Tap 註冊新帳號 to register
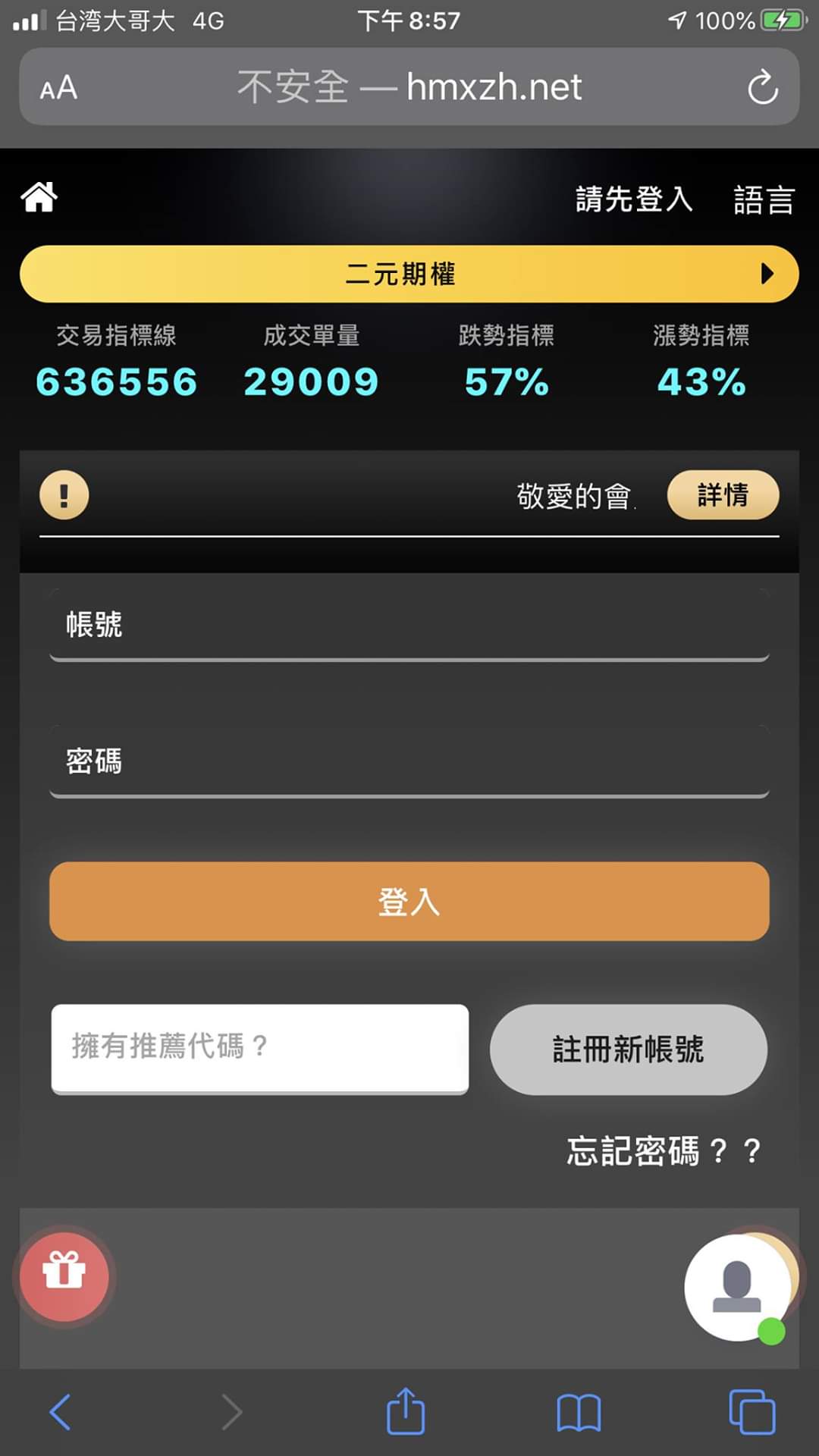 pos(628,1050)
